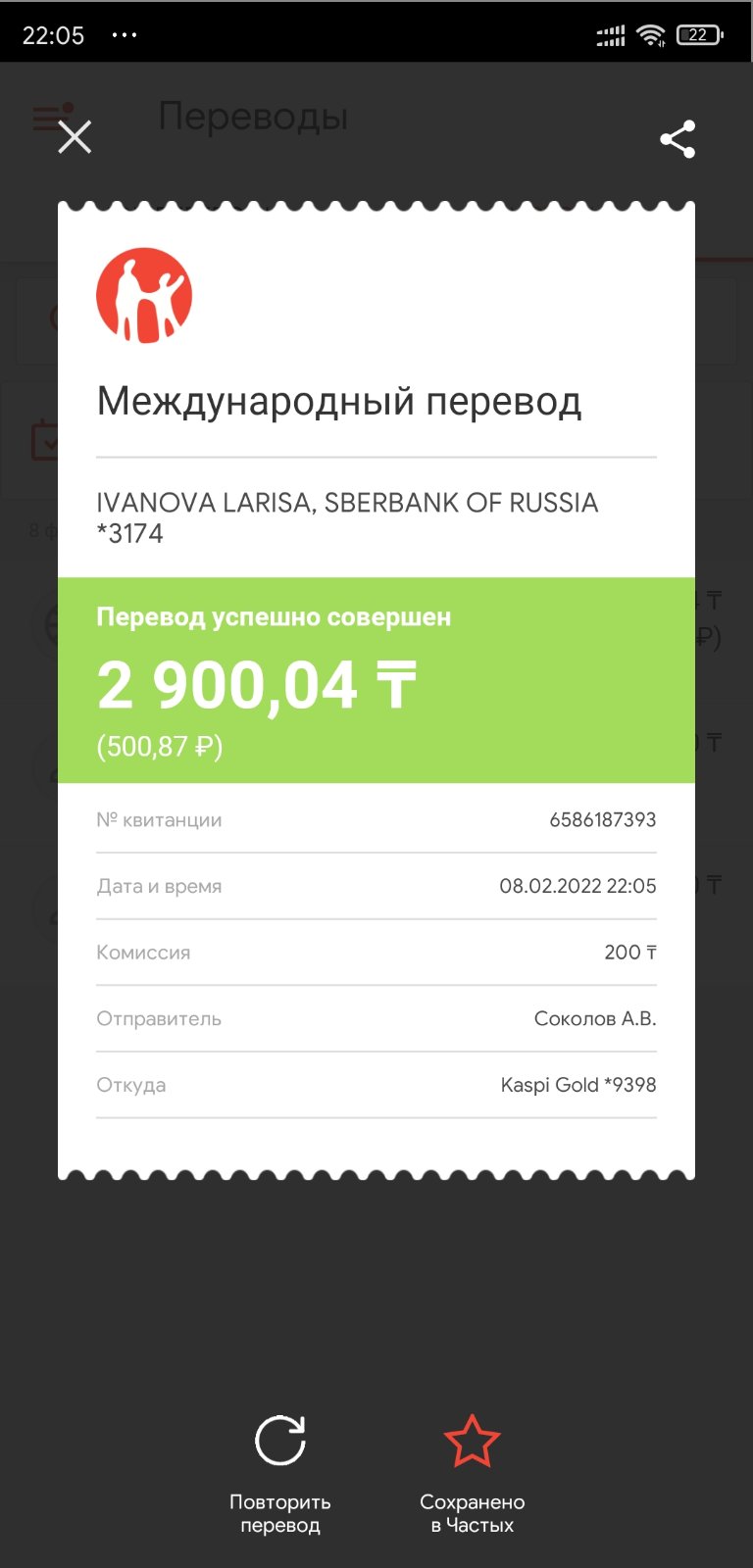The image size is (753, 1568).
Task: Close the transfer receipt
Action: coord(75,137)
